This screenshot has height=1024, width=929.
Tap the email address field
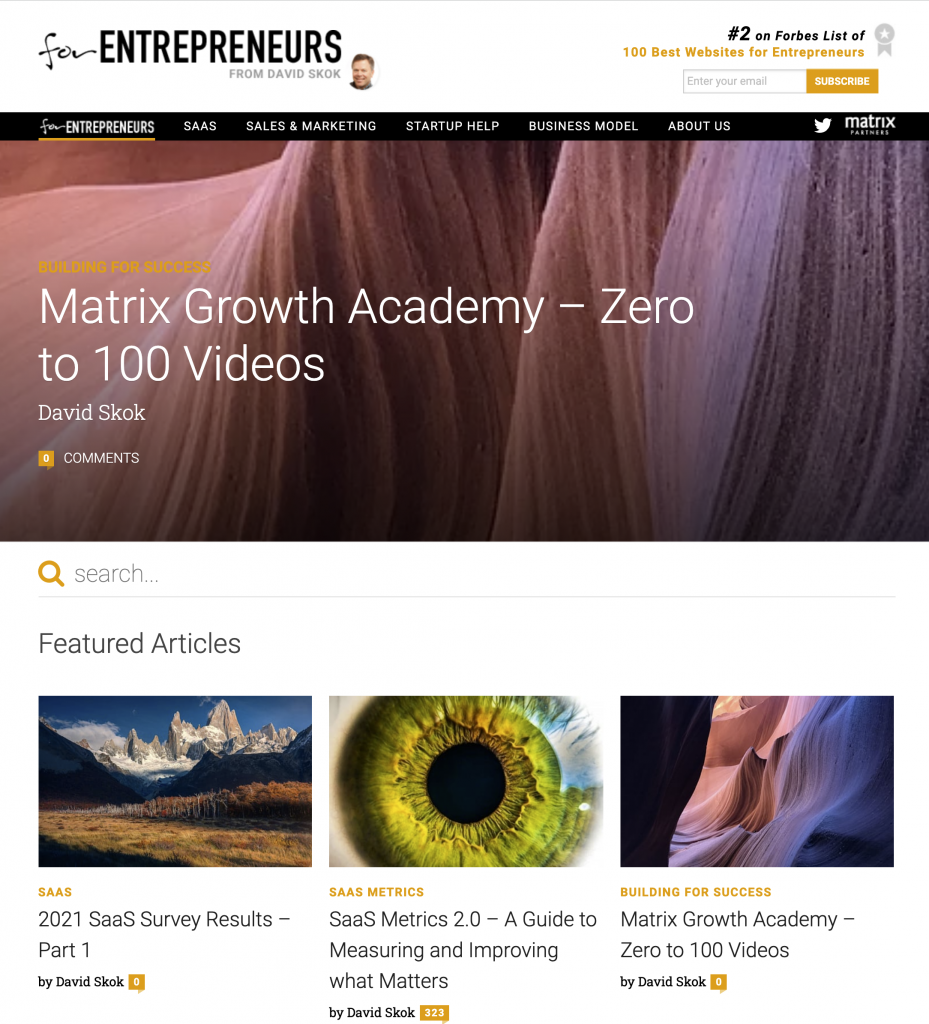(744, 81)
